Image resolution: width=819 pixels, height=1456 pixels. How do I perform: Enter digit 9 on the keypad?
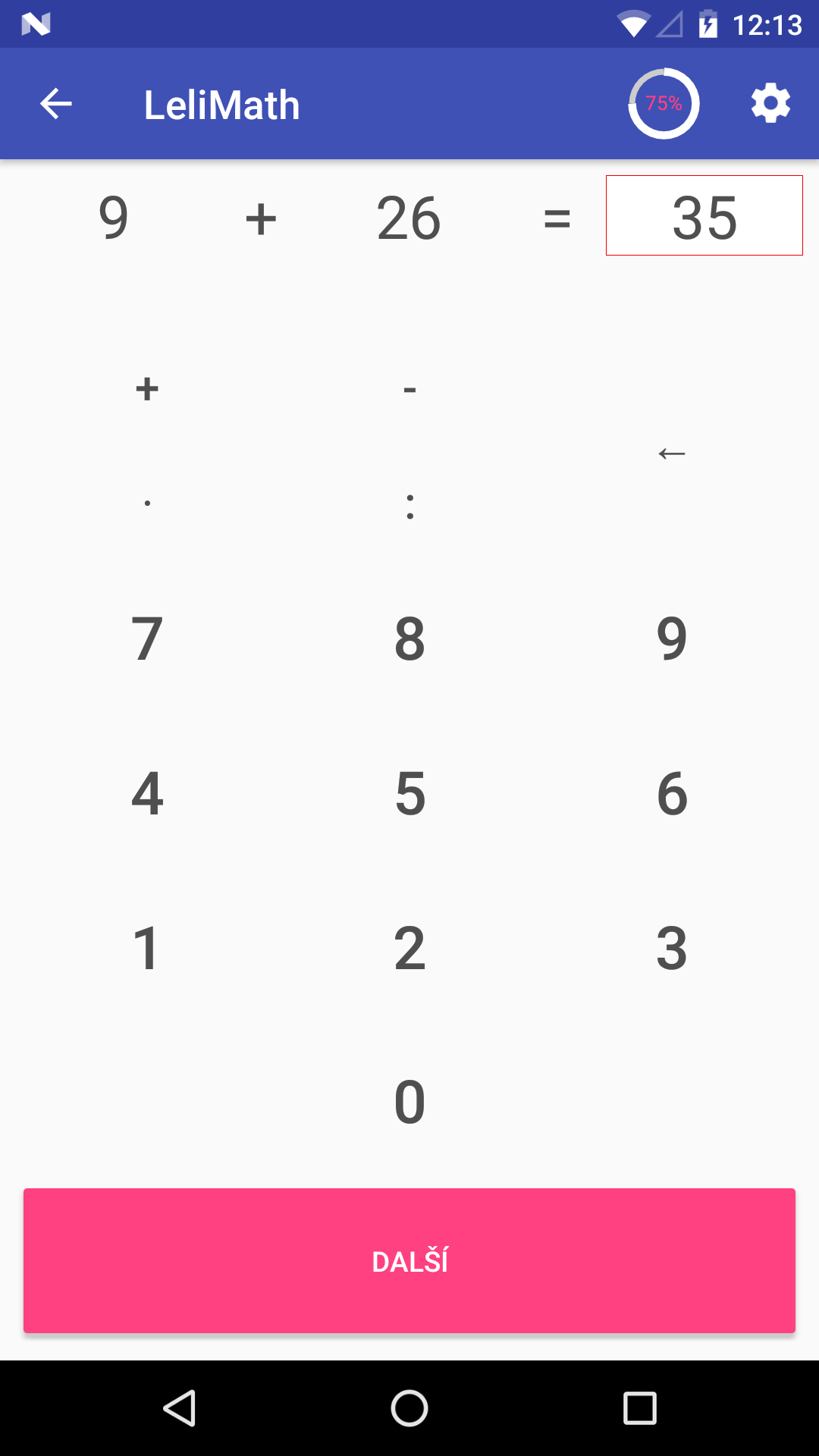[672, 639]
